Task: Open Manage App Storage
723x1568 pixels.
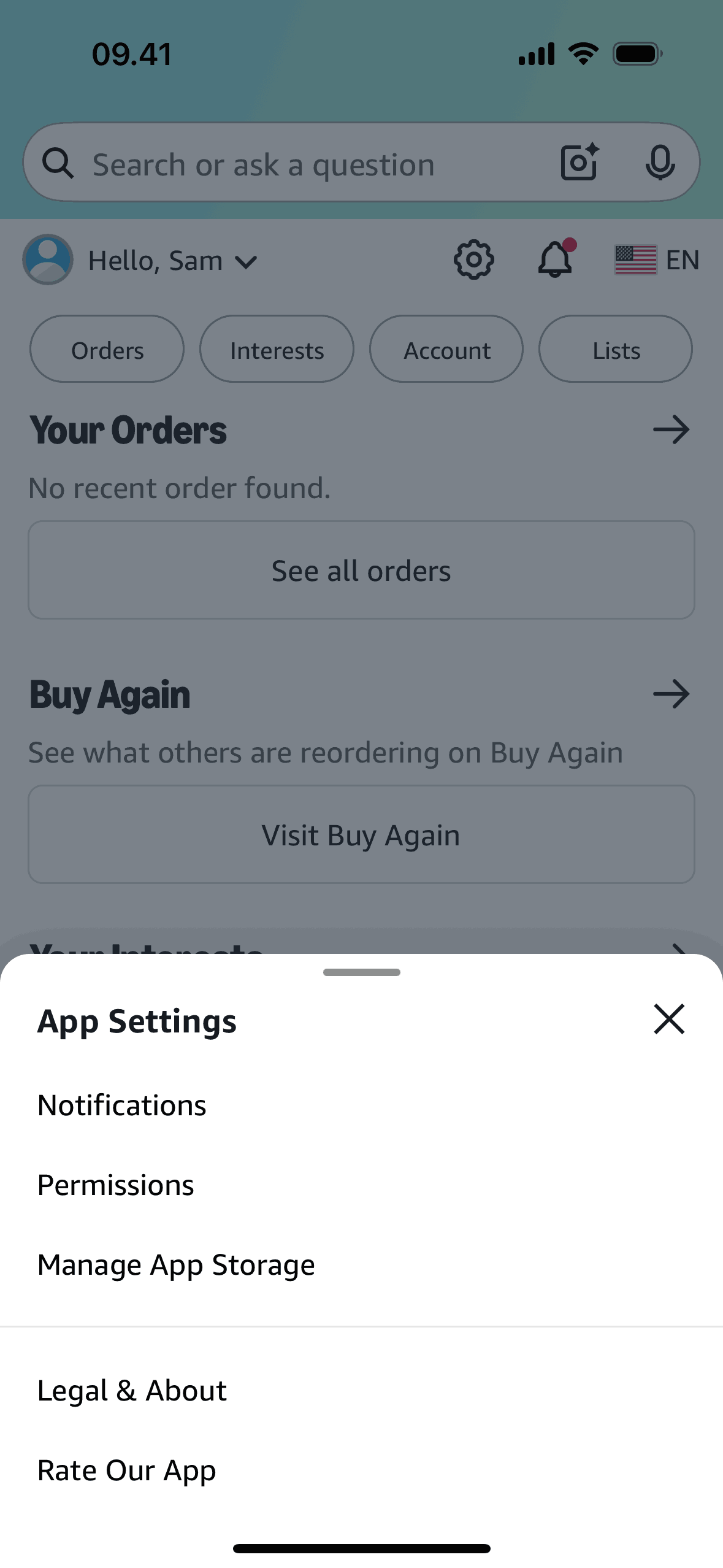Action: click(176, 1265)
